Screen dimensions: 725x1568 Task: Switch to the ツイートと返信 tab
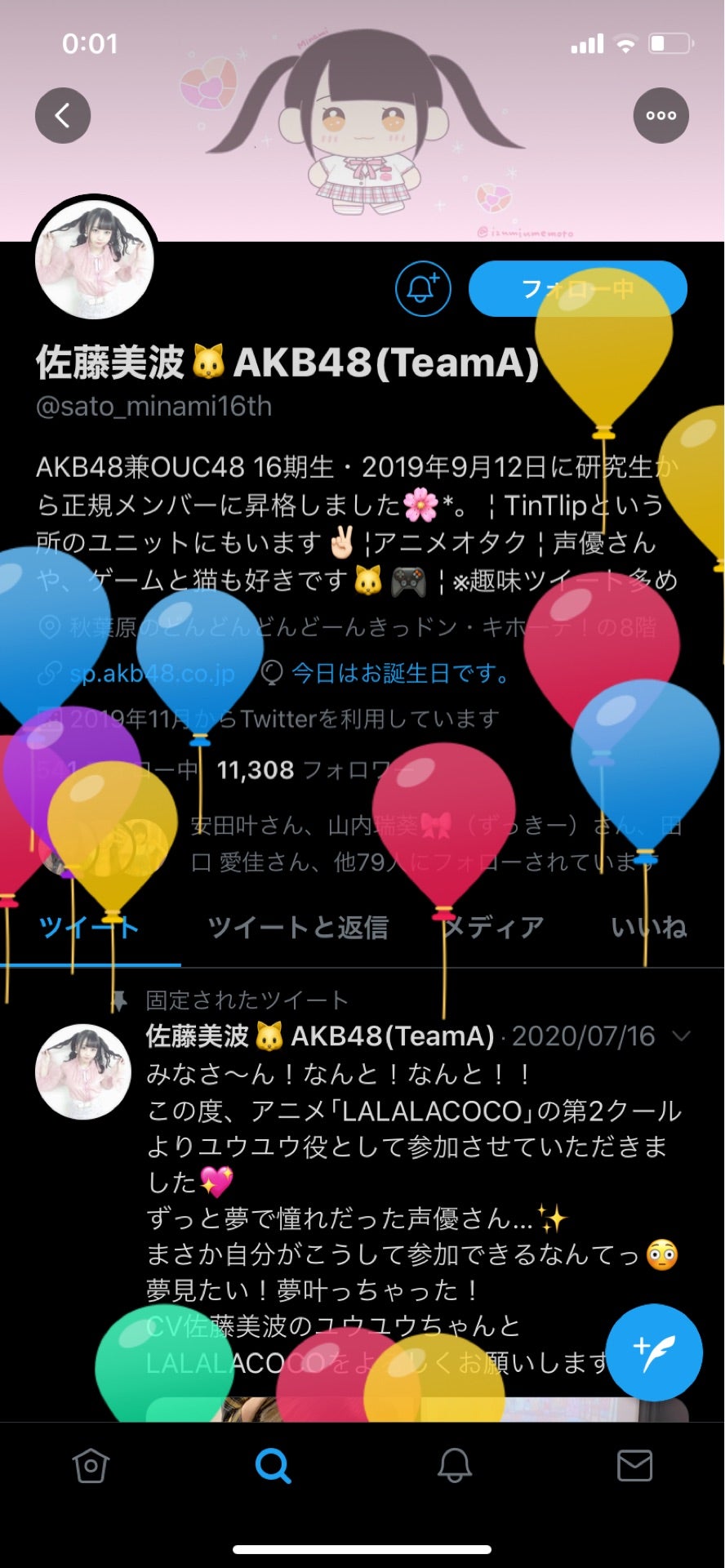pyautogui.click(x=297, y=928)
